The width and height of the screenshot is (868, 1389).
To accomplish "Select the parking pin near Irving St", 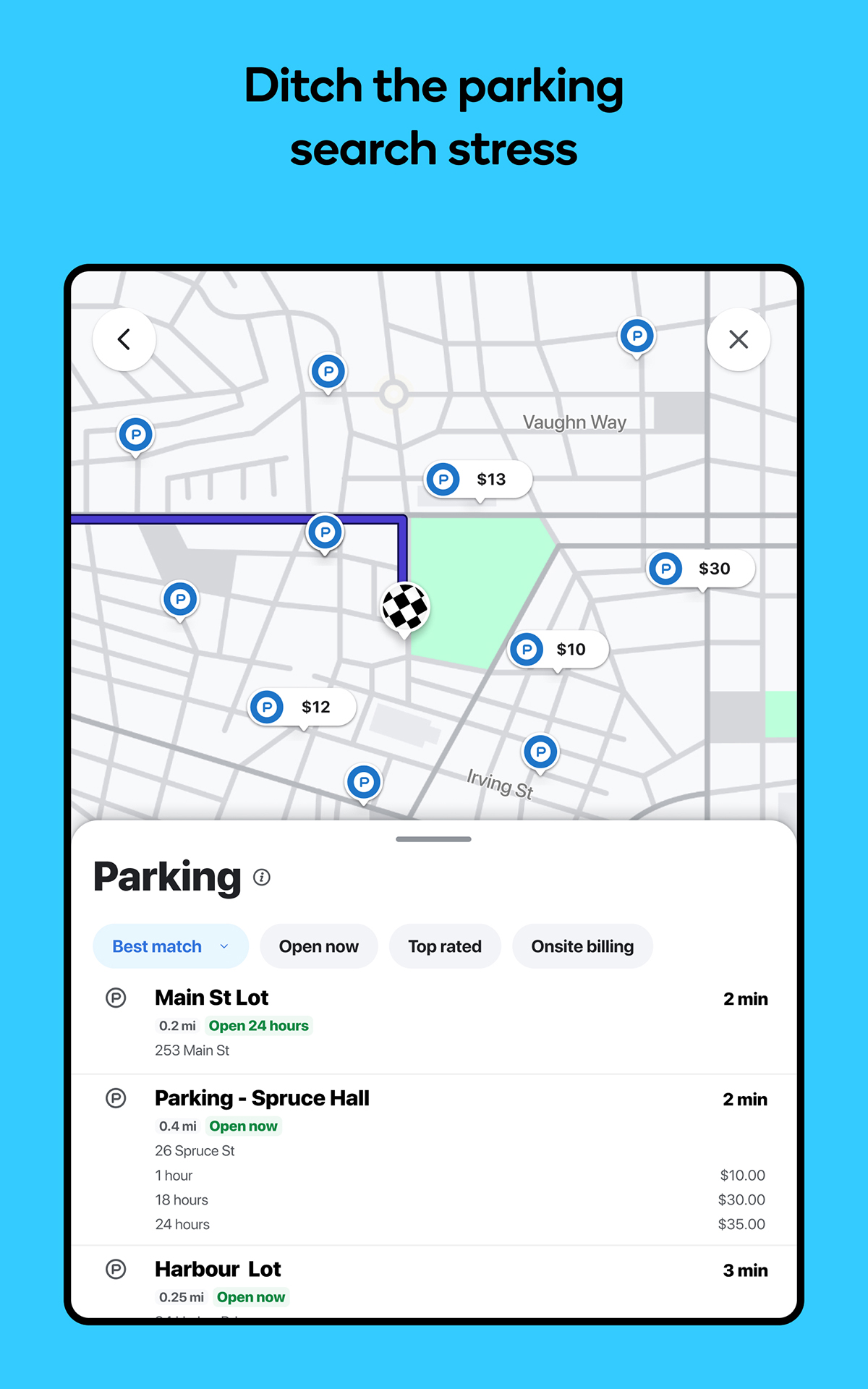I will click(540, 752).
